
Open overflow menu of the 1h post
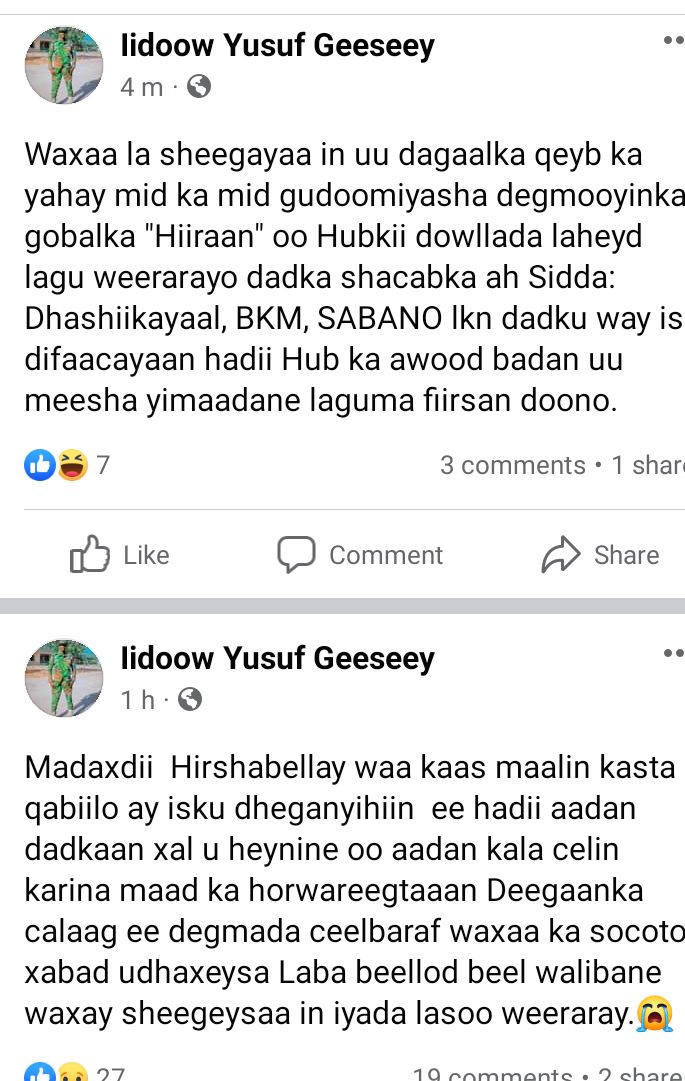(673, 654)
